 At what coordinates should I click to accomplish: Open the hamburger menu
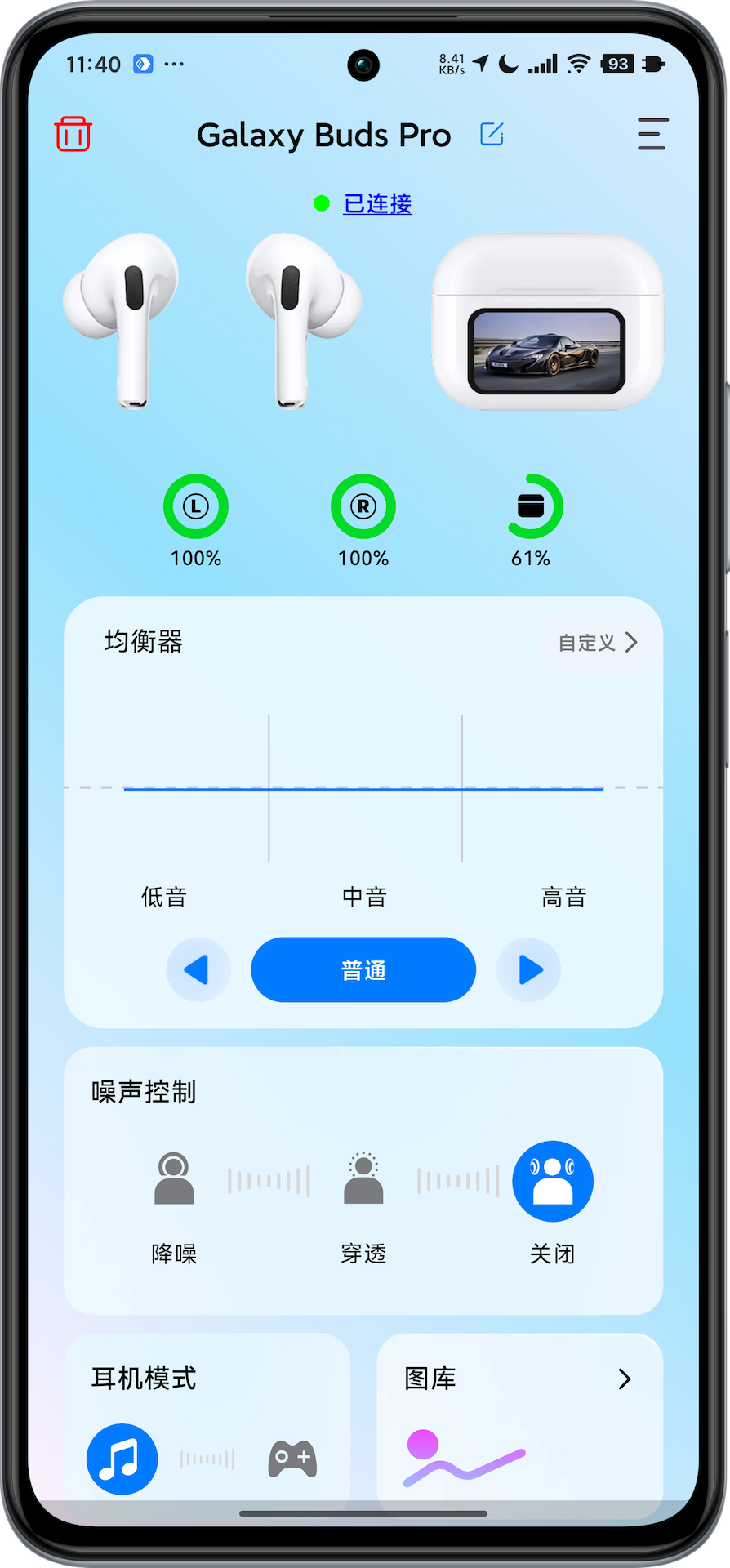point(652,134)
